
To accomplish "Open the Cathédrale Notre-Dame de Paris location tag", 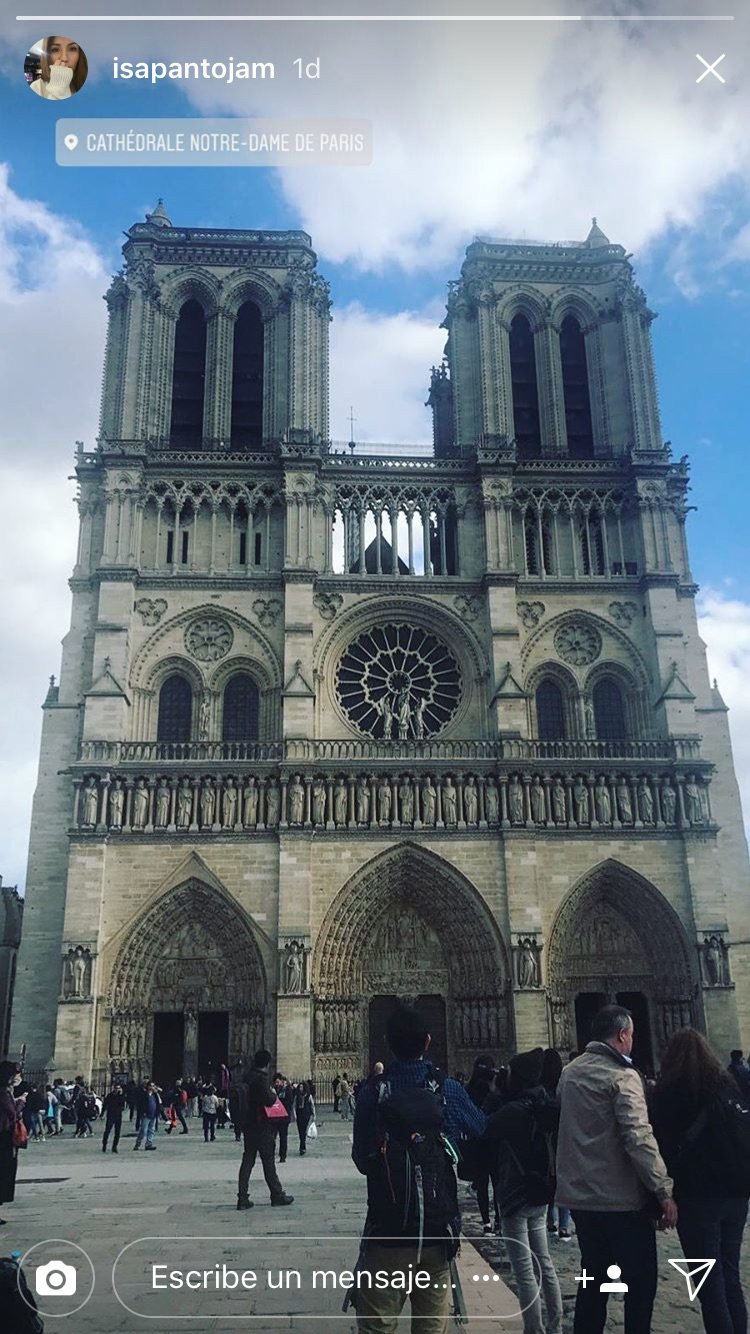I will 214,142.
